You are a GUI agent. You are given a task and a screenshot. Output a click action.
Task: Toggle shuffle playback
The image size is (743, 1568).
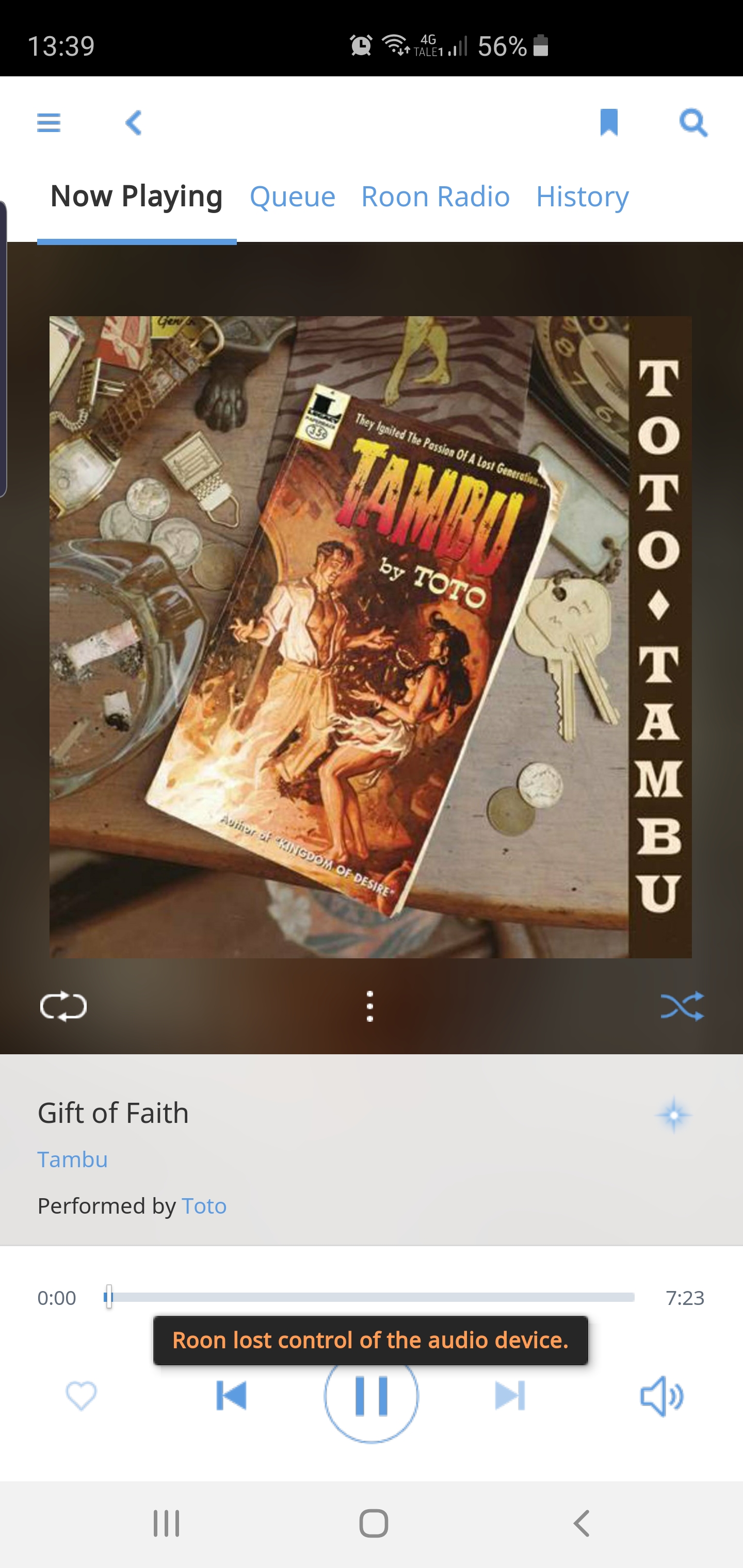(x=682, y=1006)
